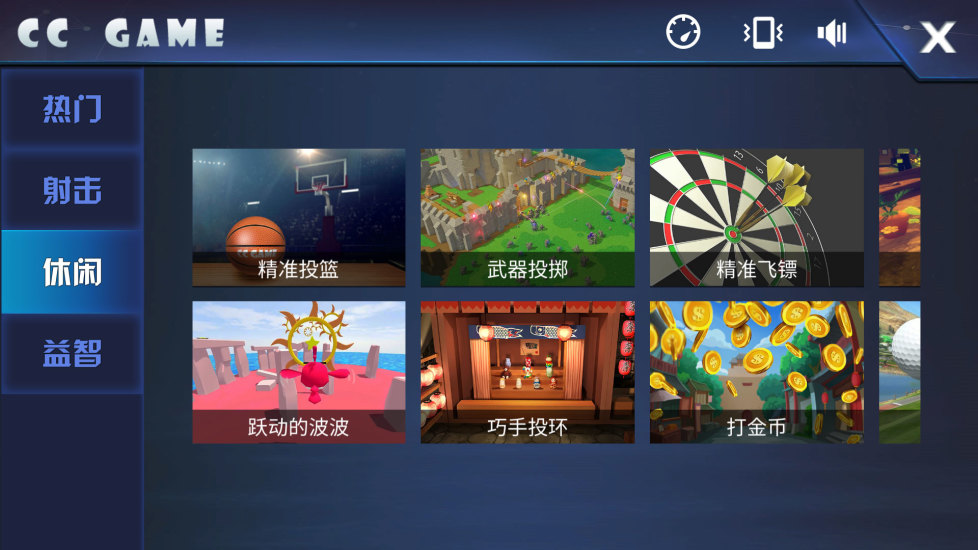Switch to the 射击 tab
This screenshot has width=978, height=550.
pos(72,190)
